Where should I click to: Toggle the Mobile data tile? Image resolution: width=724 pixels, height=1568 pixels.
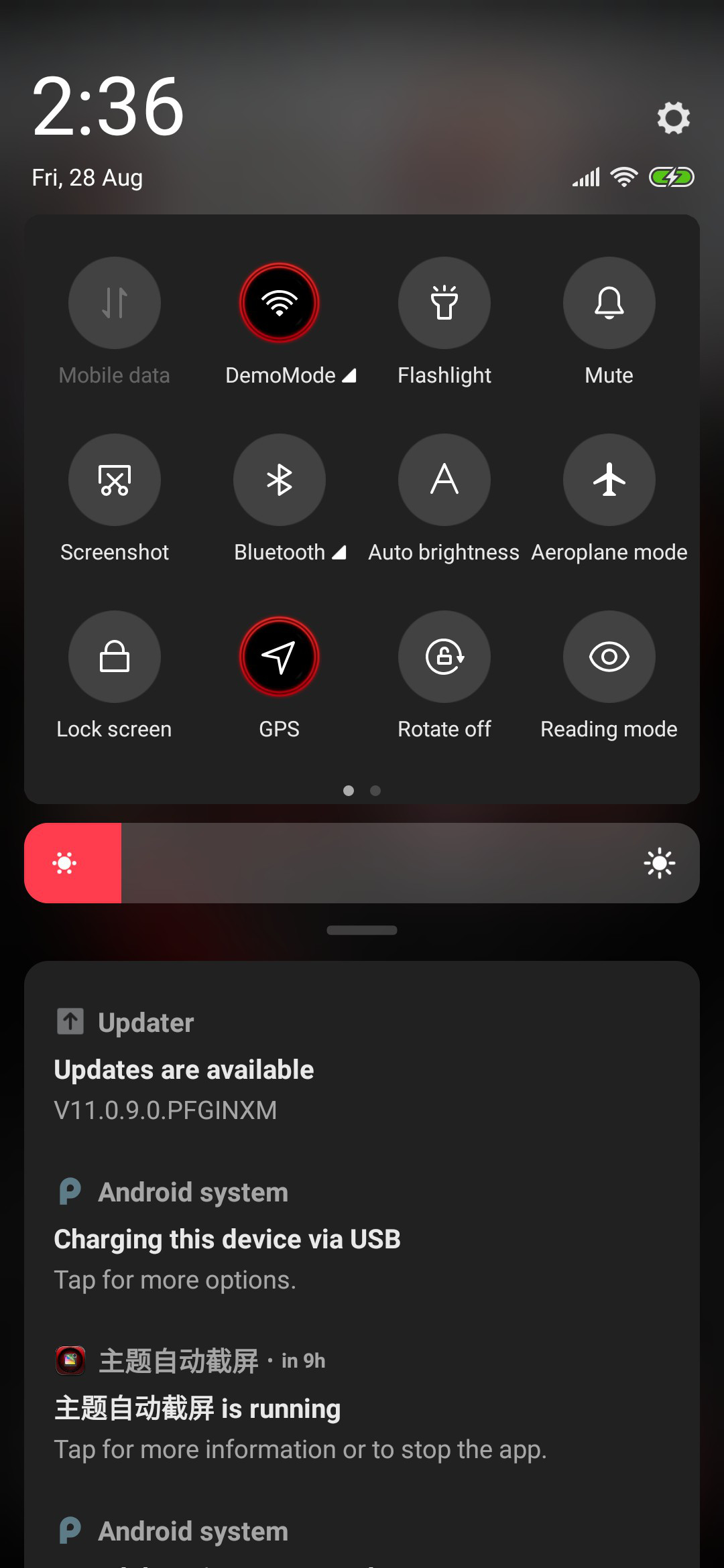click(115, 303)
